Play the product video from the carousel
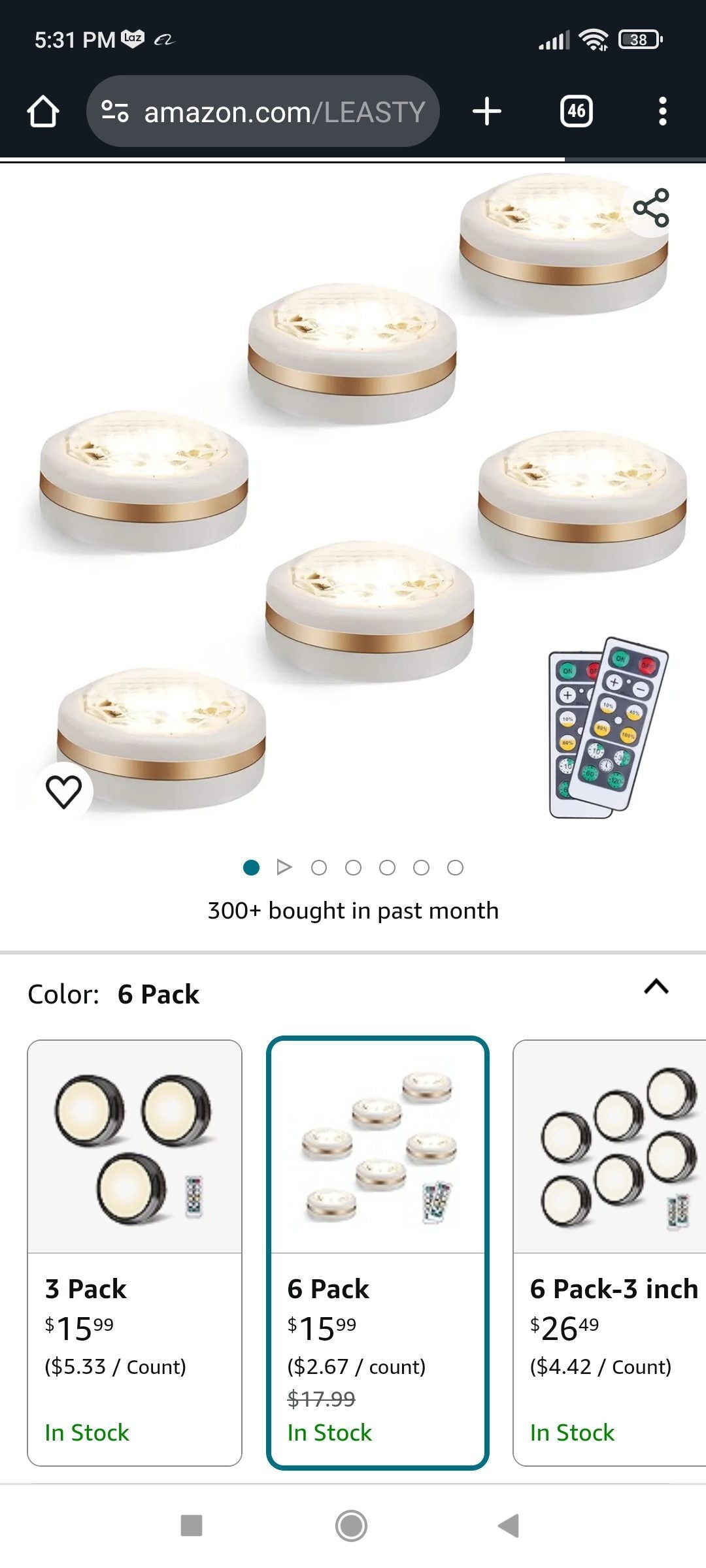 pos(284,868)
